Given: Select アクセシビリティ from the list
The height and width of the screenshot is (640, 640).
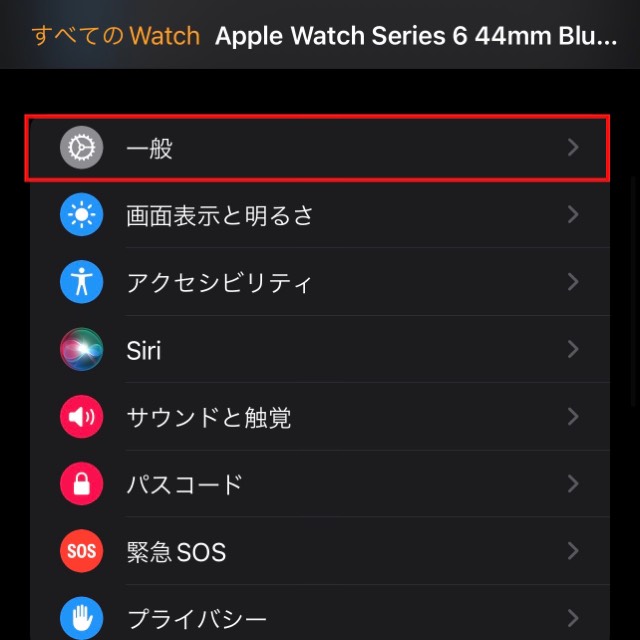Looking at the screenshot, I should [x=318, y=283].
